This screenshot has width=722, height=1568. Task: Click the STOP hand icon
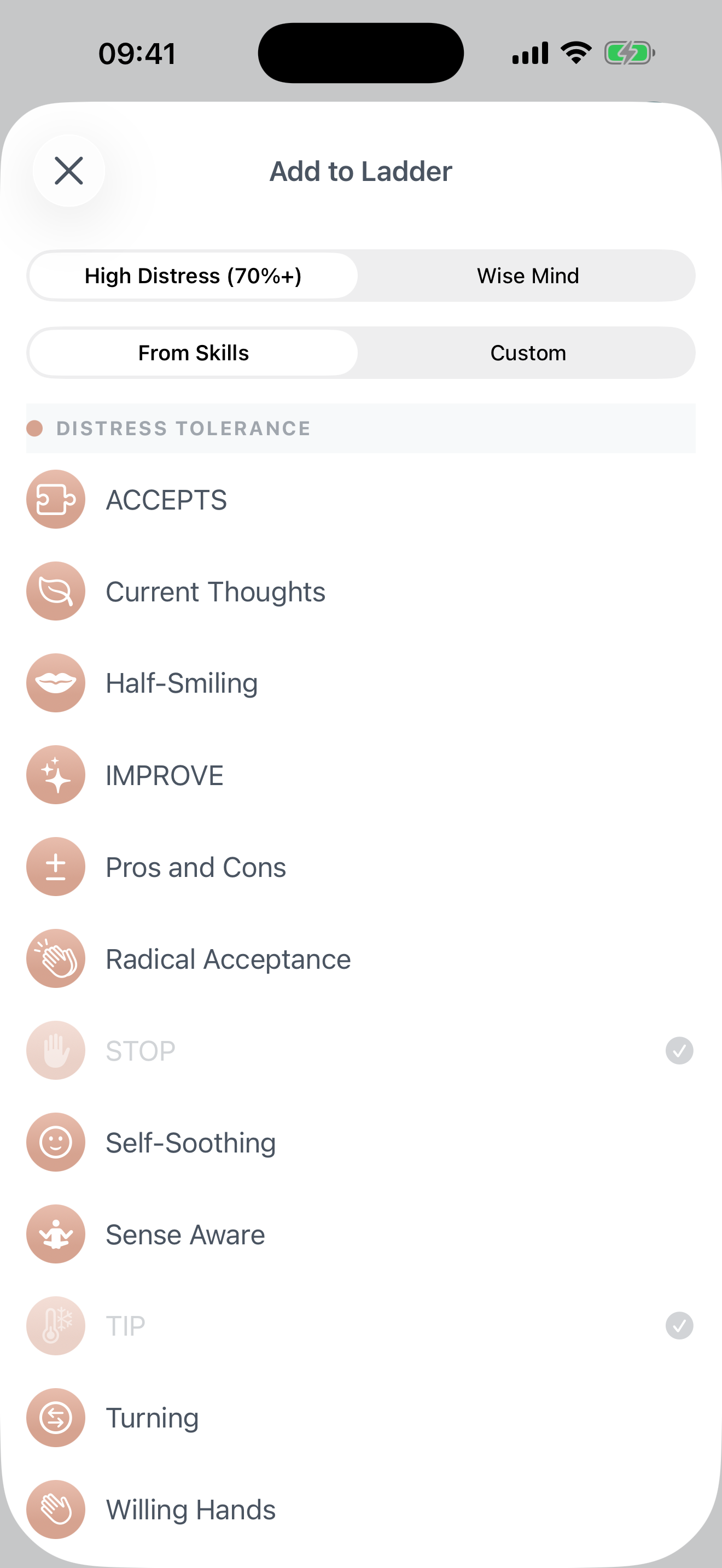pos(55,1050)
